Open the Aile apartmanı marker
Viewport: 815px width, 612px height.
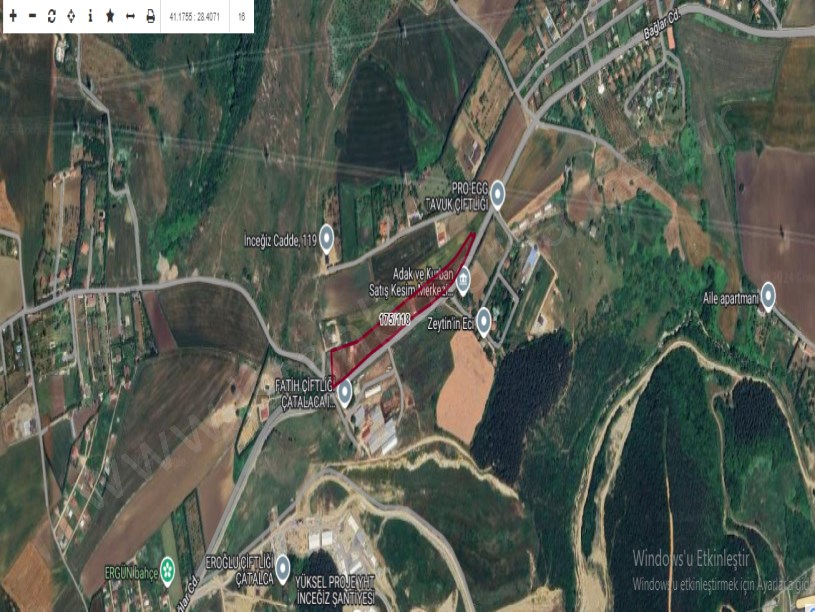[x=767, y=295]
